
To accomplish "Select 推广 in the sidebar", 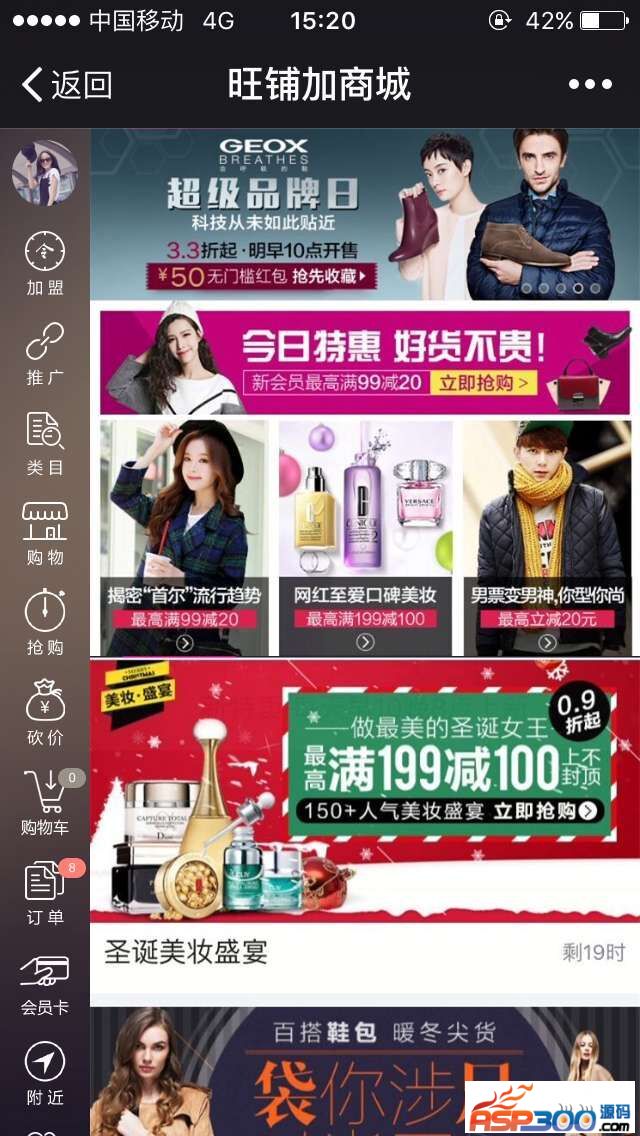I will tap(45, 353).
